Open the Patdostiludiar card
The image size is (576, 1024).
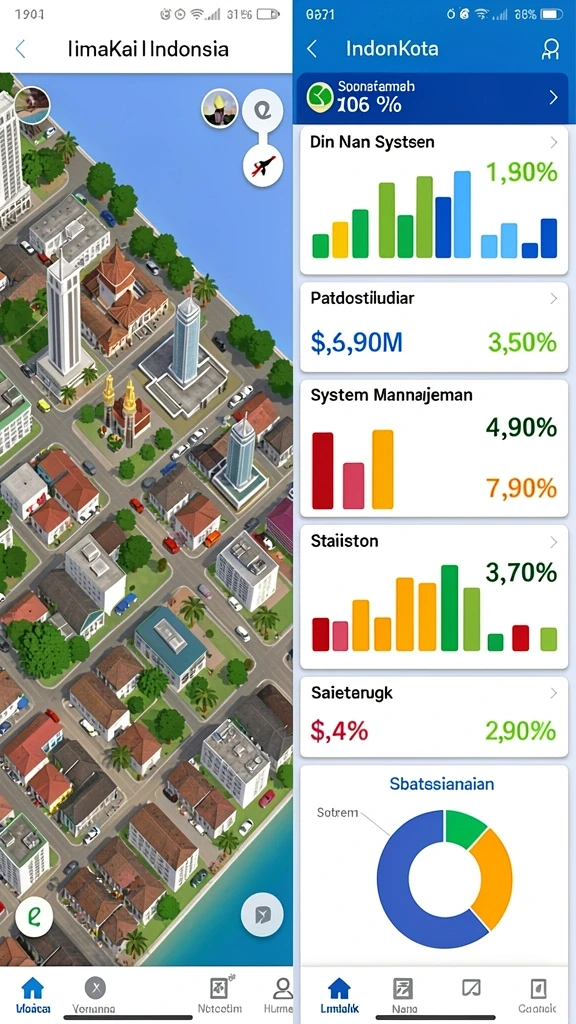(434, 327)
